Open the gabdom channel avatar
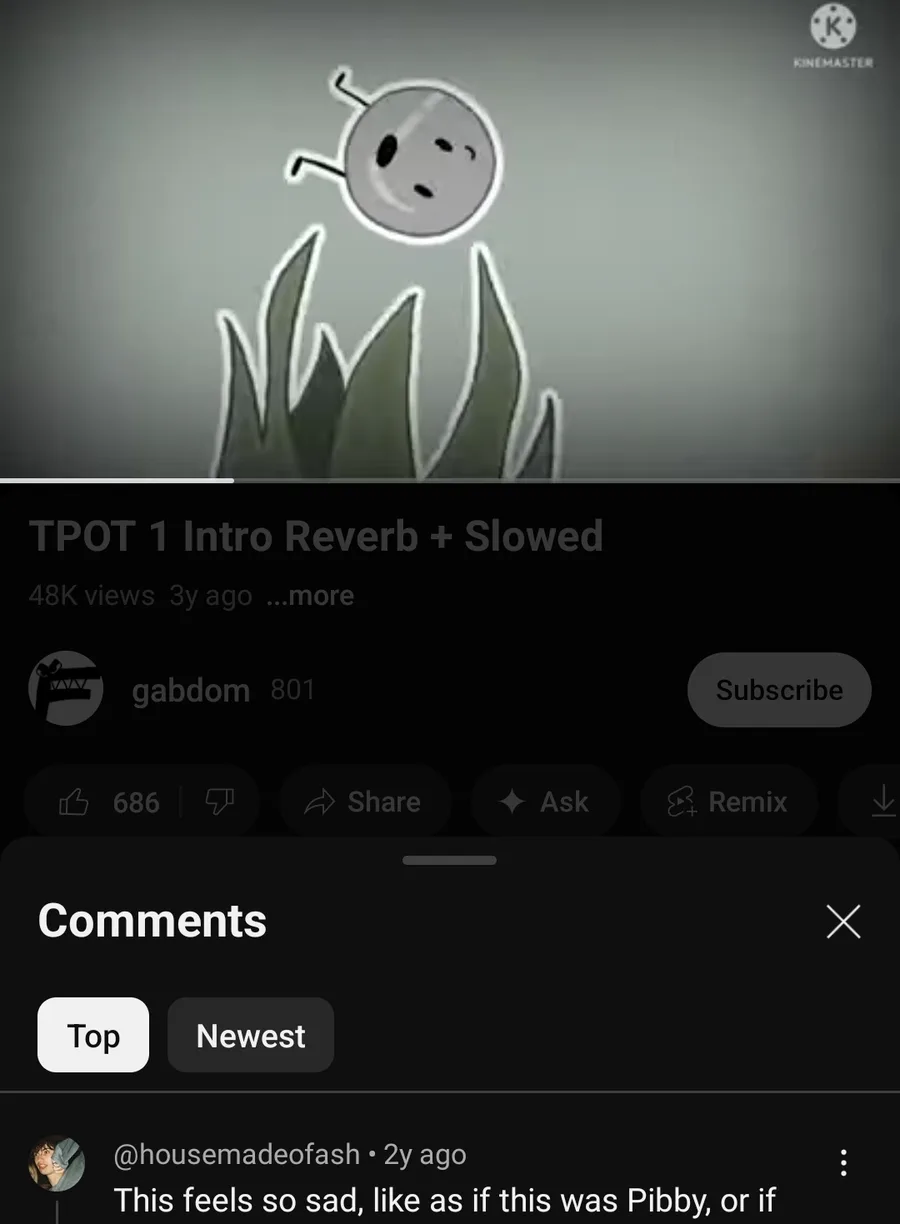 click(66, 688)
